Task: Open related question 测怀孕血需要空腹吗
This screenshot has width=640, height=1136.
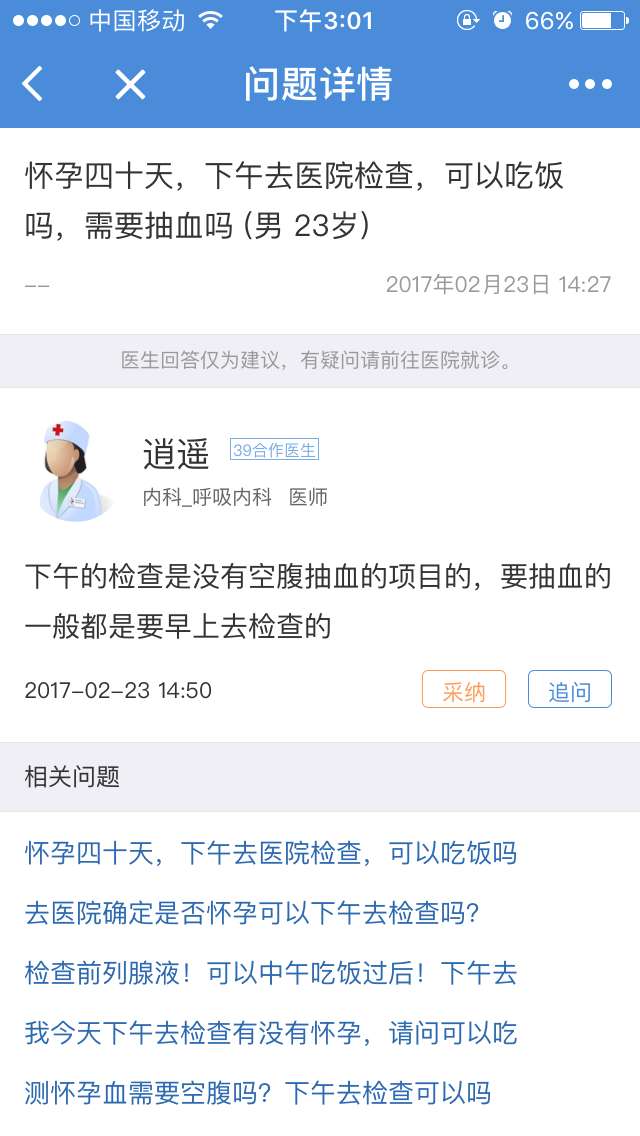Action: [x=258, y=1093]
